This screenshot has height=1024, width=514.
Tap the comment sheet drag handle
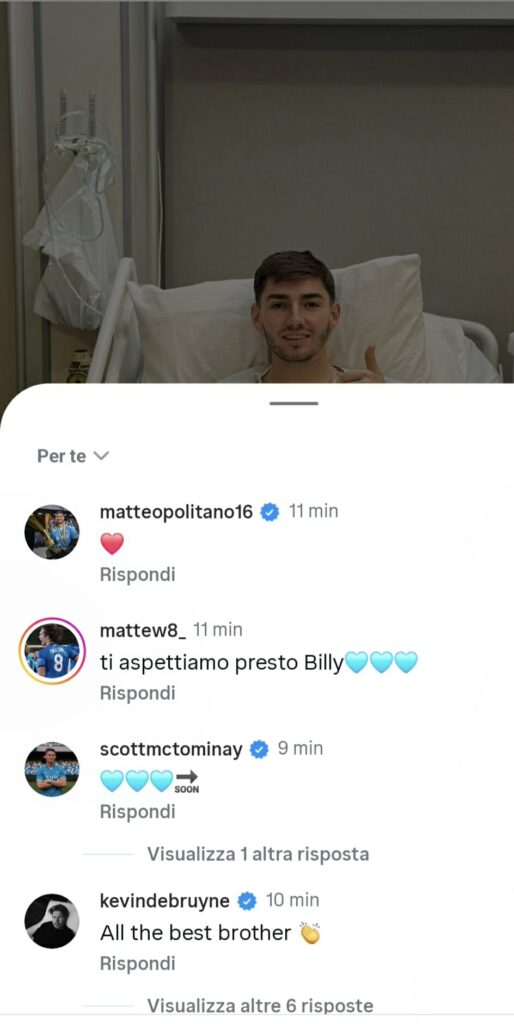(x=293, y=403)
